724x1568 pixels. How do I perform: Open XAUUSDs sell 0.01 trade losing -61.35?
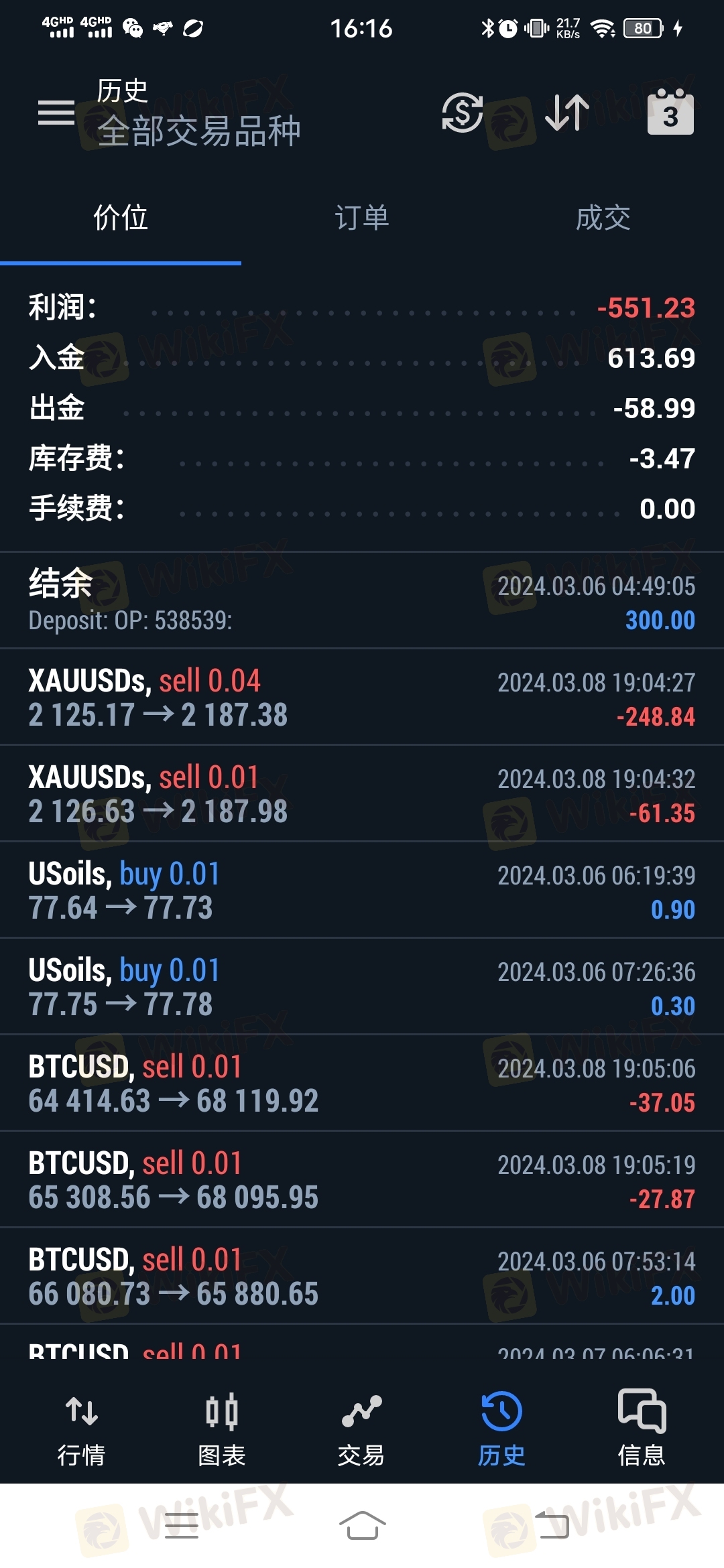(362, 793)
